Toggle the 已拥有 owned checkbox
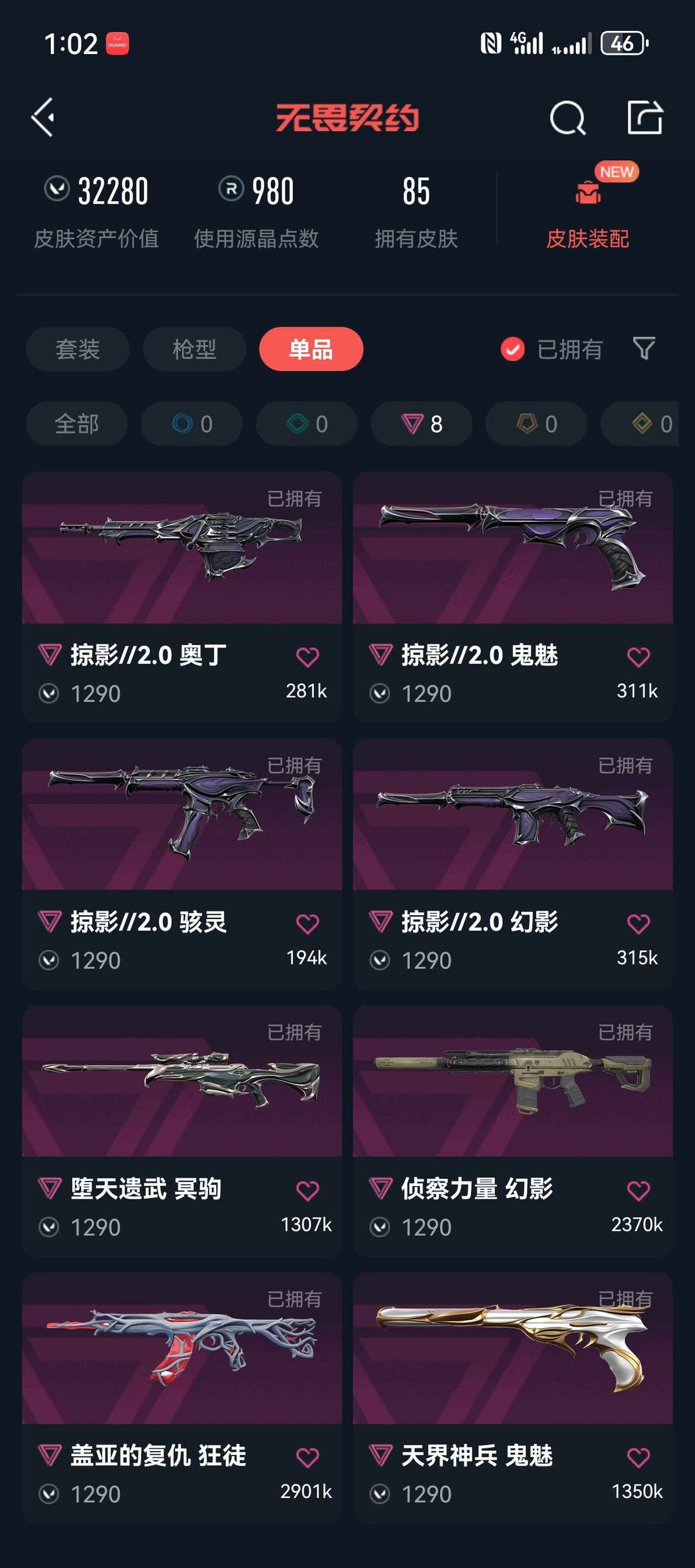The image size is (695, 1568). click(x=513, y=349)
